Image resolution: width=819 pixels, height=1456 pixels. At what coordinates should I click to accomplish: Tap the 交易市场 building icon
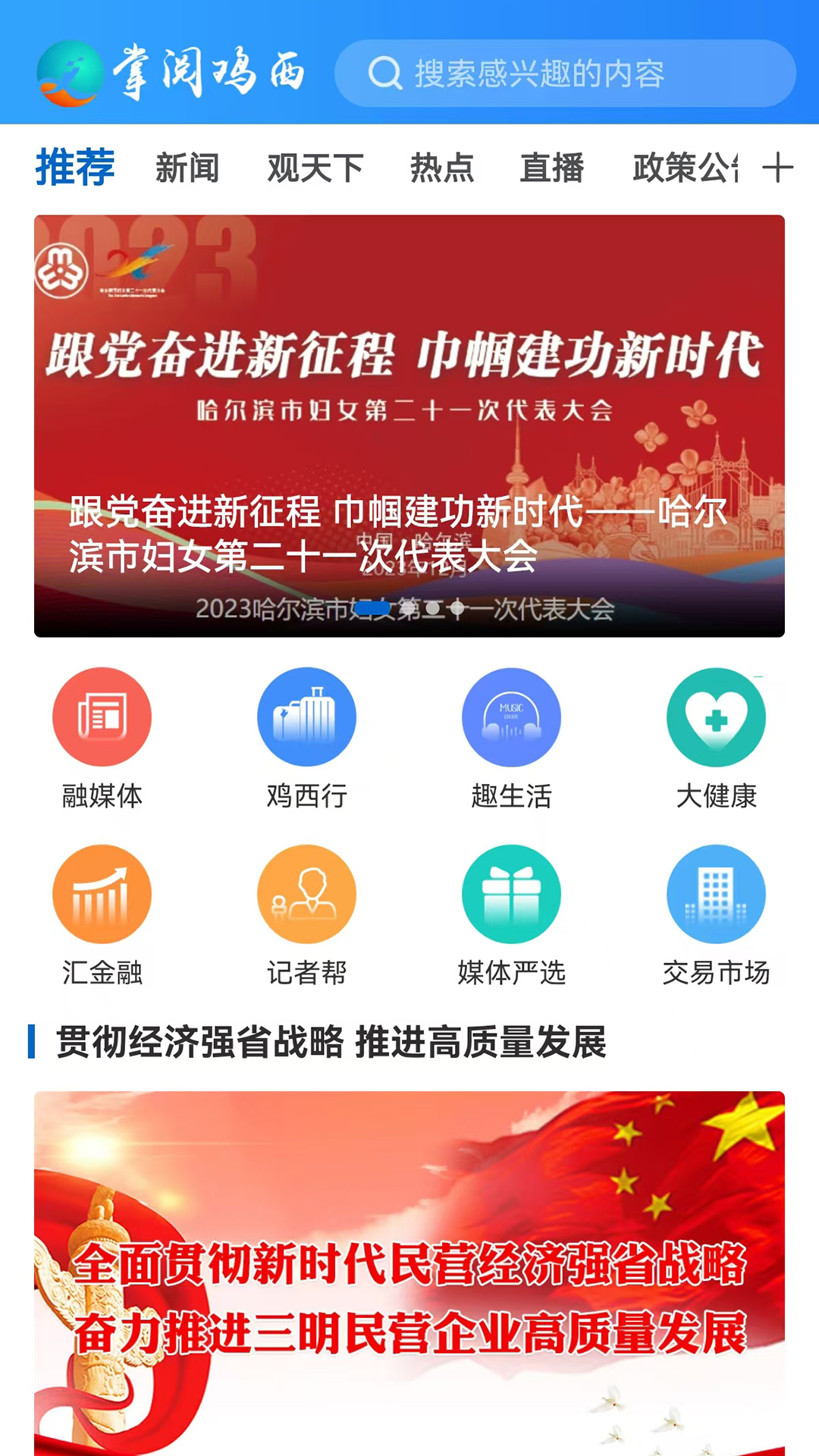coord(716,895)
